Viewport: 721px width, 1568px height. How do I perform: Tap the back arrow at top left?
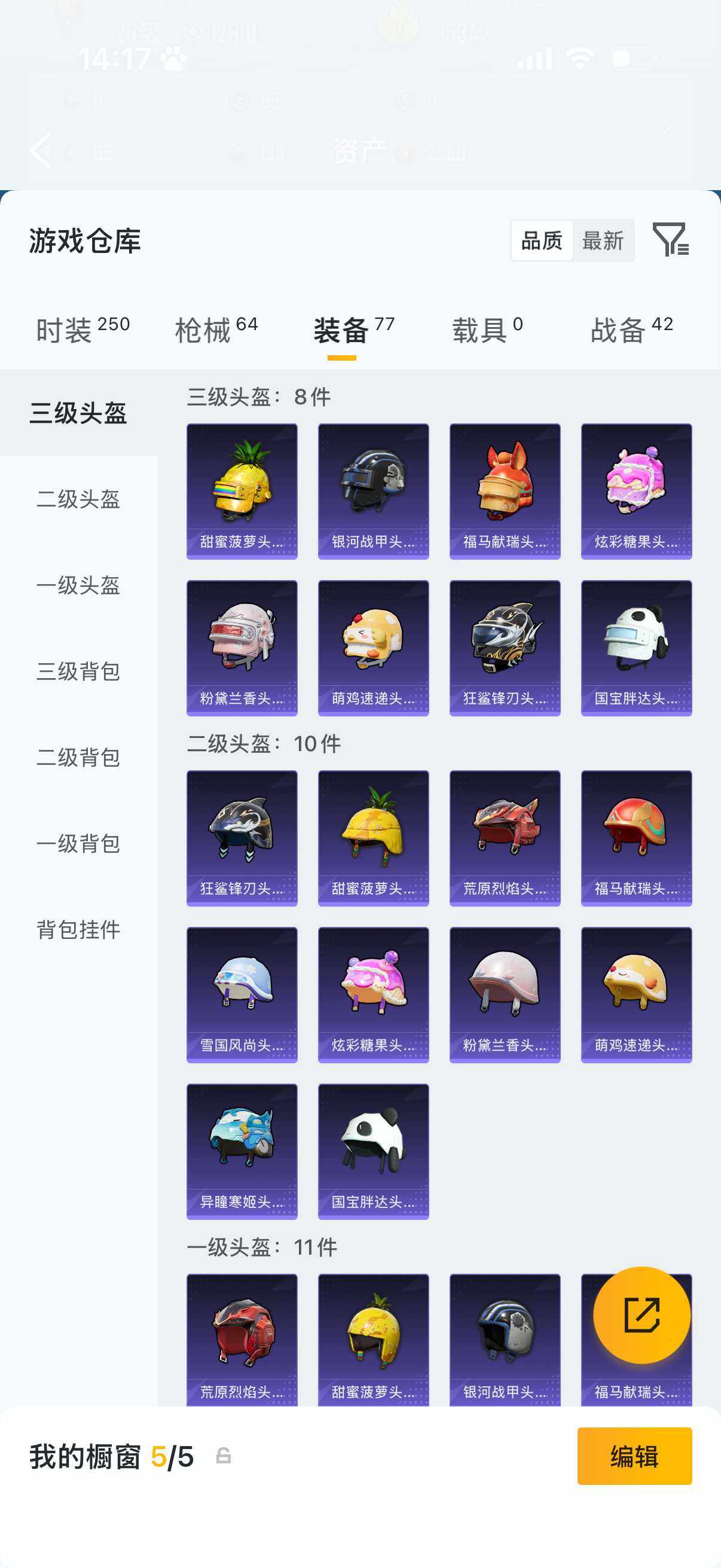41,150
